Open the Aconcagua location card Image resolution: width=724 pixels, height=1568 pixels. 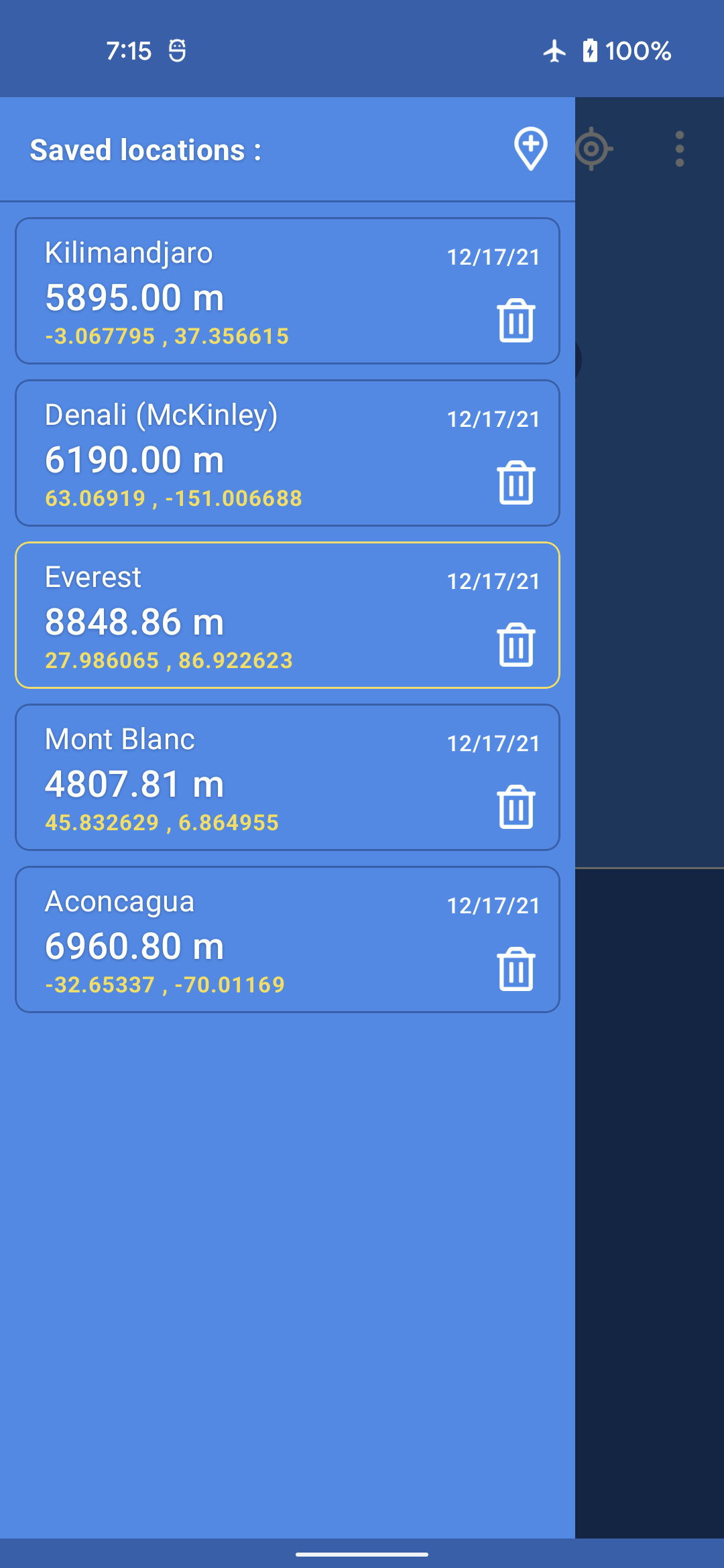click(241, 940)
